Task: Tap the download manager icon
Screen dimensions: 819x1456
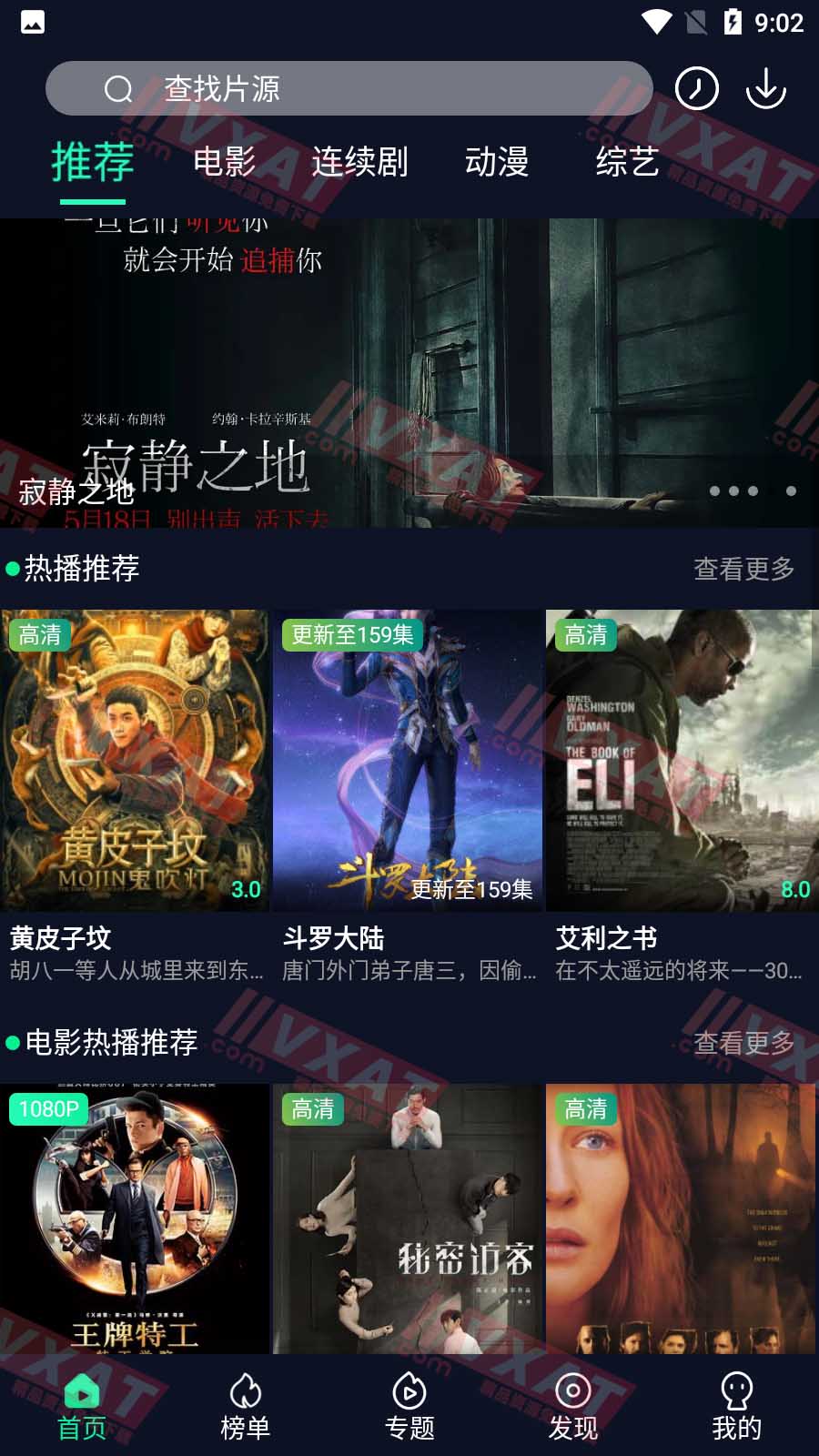Action: tap(765, 88)
